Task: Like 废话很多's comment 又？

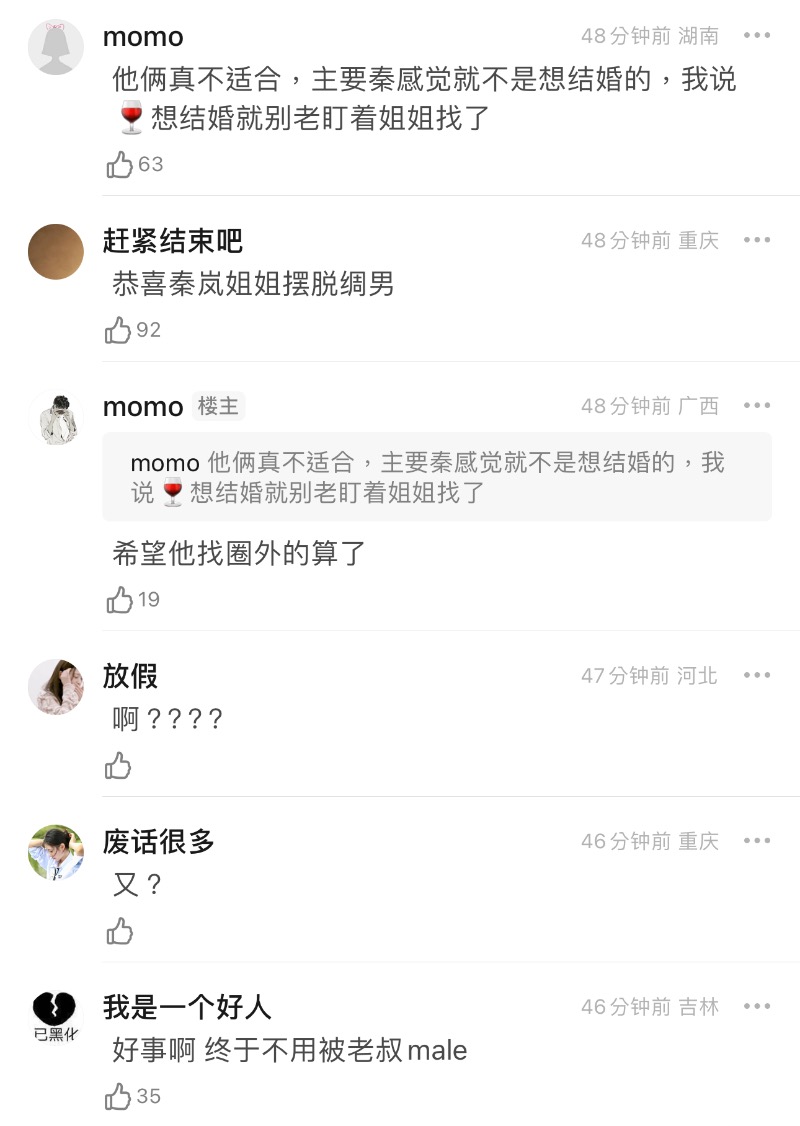Action: click(x=119, y=932)
